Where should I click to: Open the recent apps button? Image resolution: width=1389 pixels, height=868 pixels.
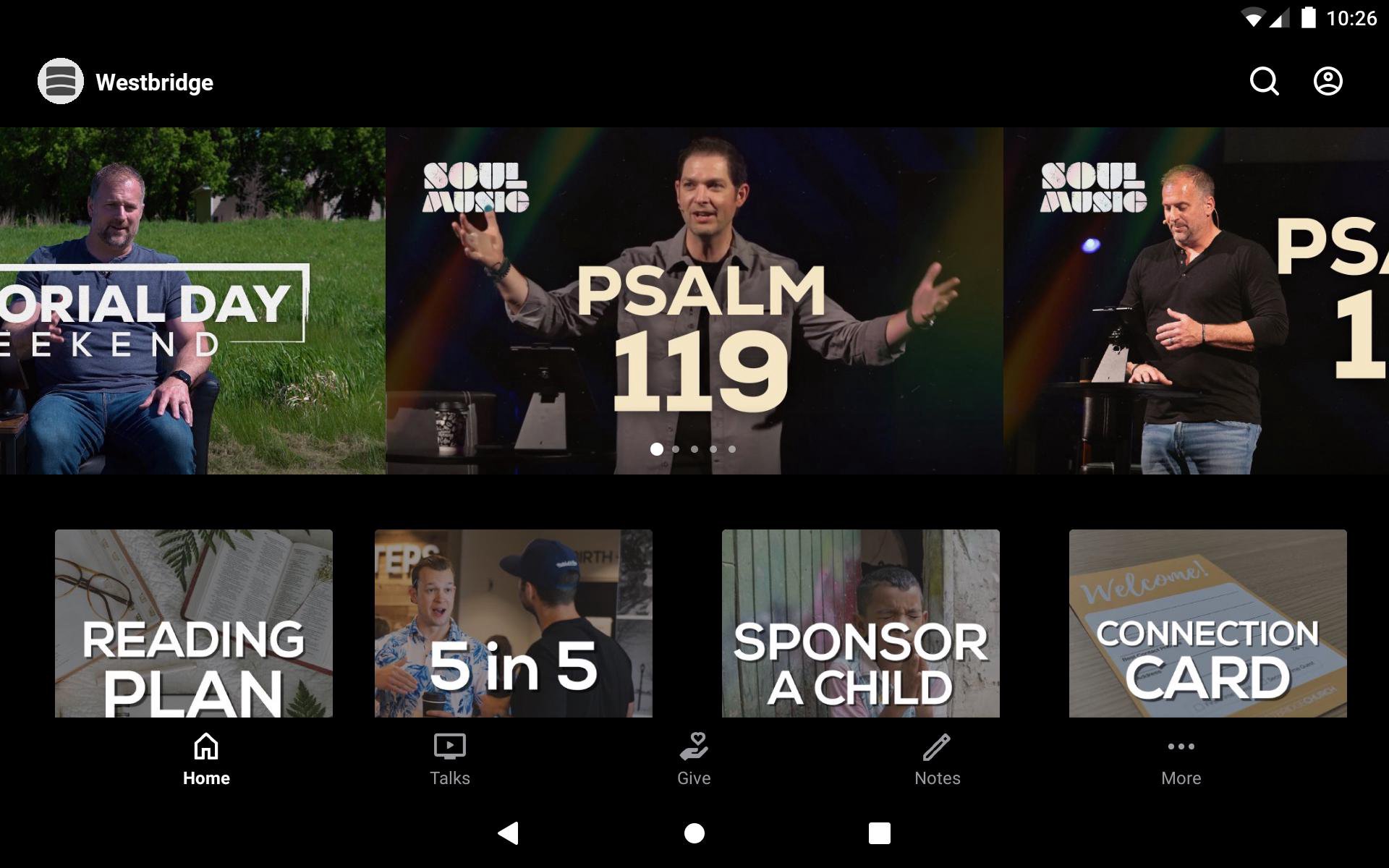coord(879,833)
